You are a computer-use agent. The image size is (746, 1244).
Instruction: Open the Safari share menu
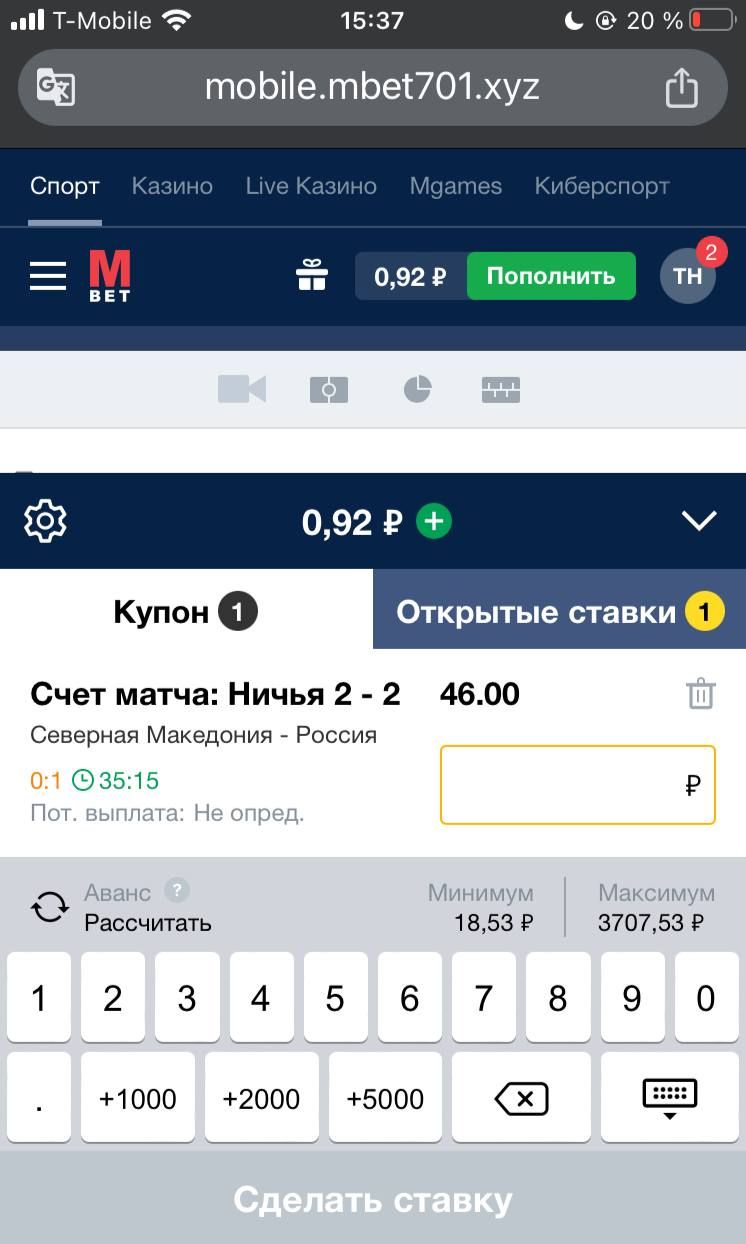(681, 87)
